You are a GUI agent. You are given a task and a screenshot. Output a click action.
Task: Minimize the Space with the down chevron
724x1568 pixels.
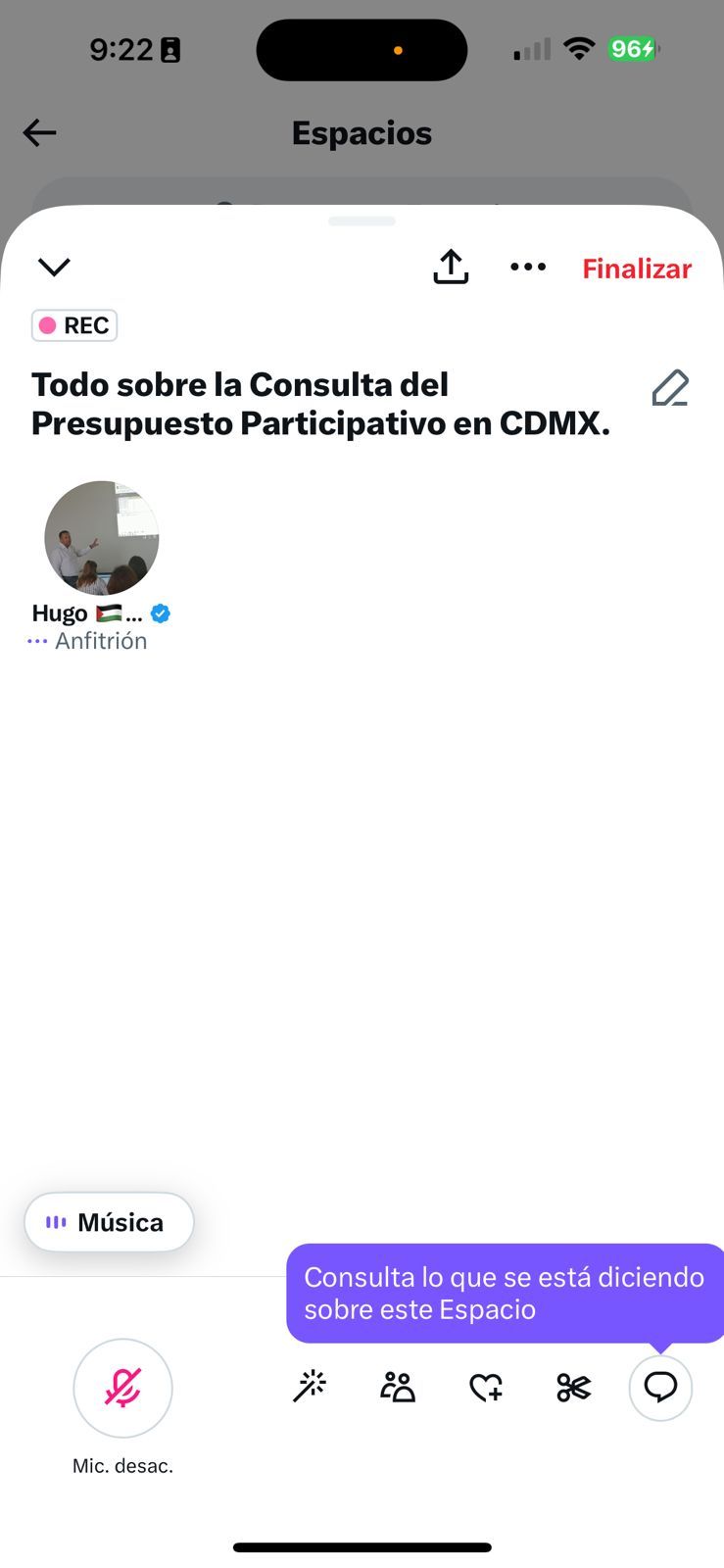coord(54,267)
